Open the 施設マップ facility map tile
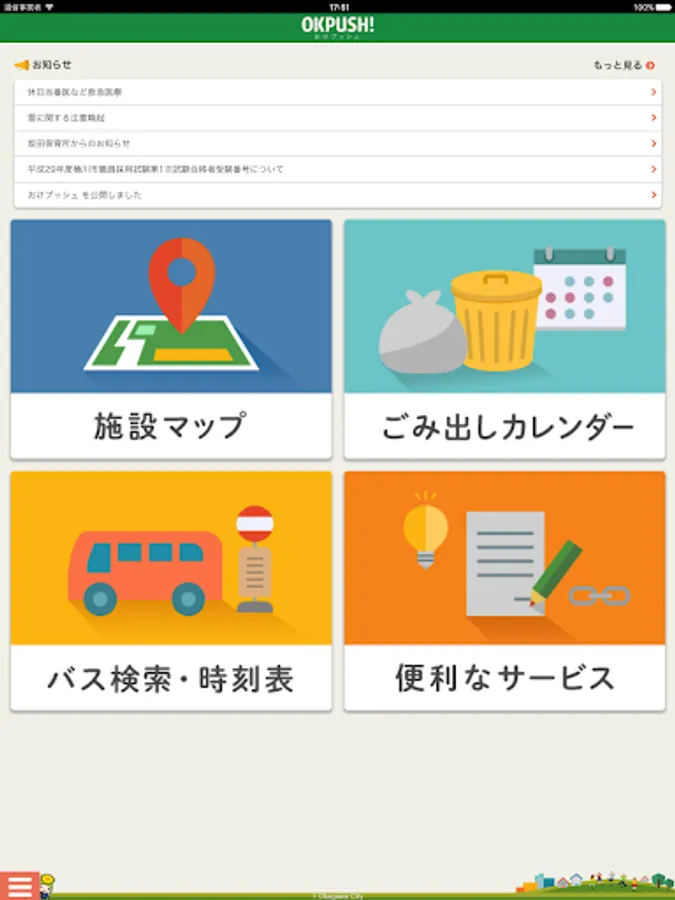 [x=171, y=339]
